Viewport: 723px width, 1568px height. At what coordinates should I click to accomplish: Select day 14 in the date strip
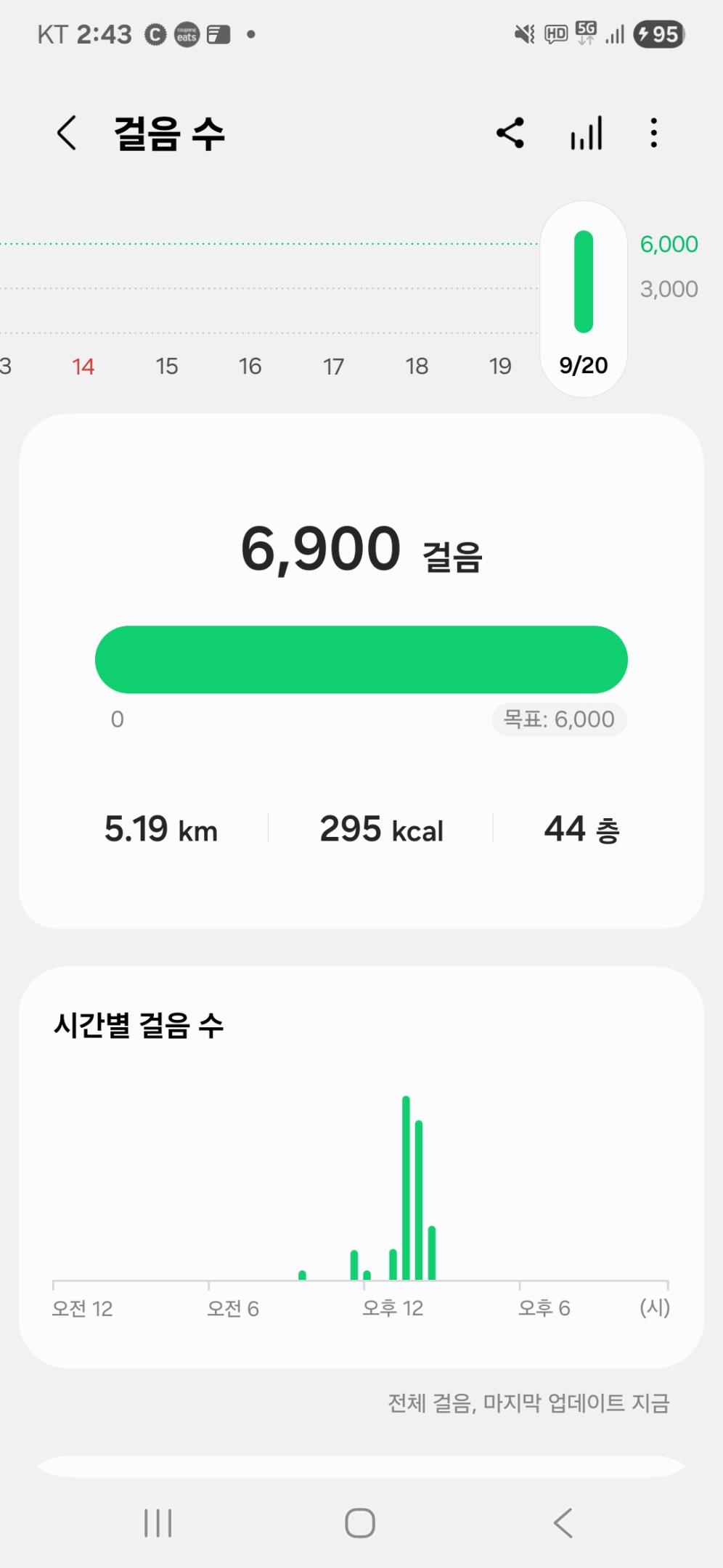83,366
